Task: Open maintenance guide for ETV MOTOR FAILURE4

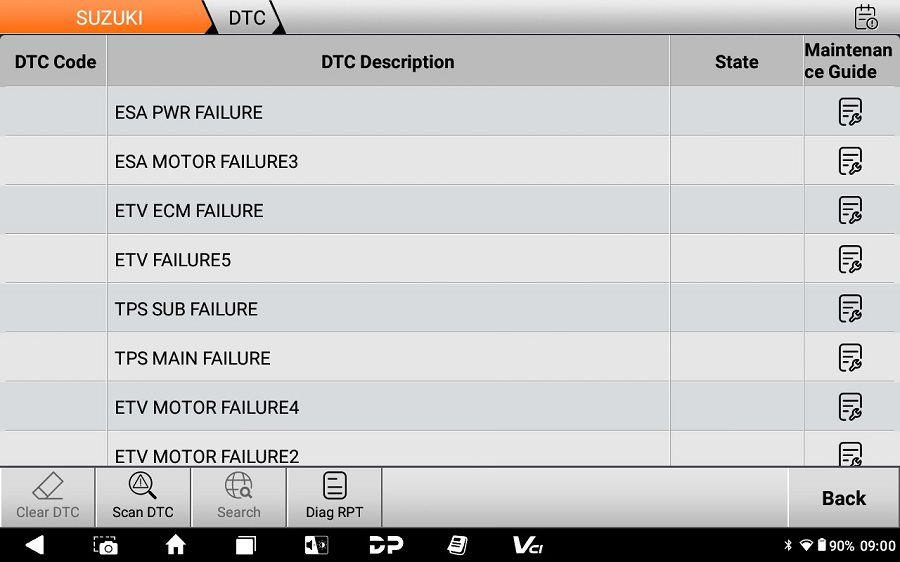Action: [x=850, y=406]
